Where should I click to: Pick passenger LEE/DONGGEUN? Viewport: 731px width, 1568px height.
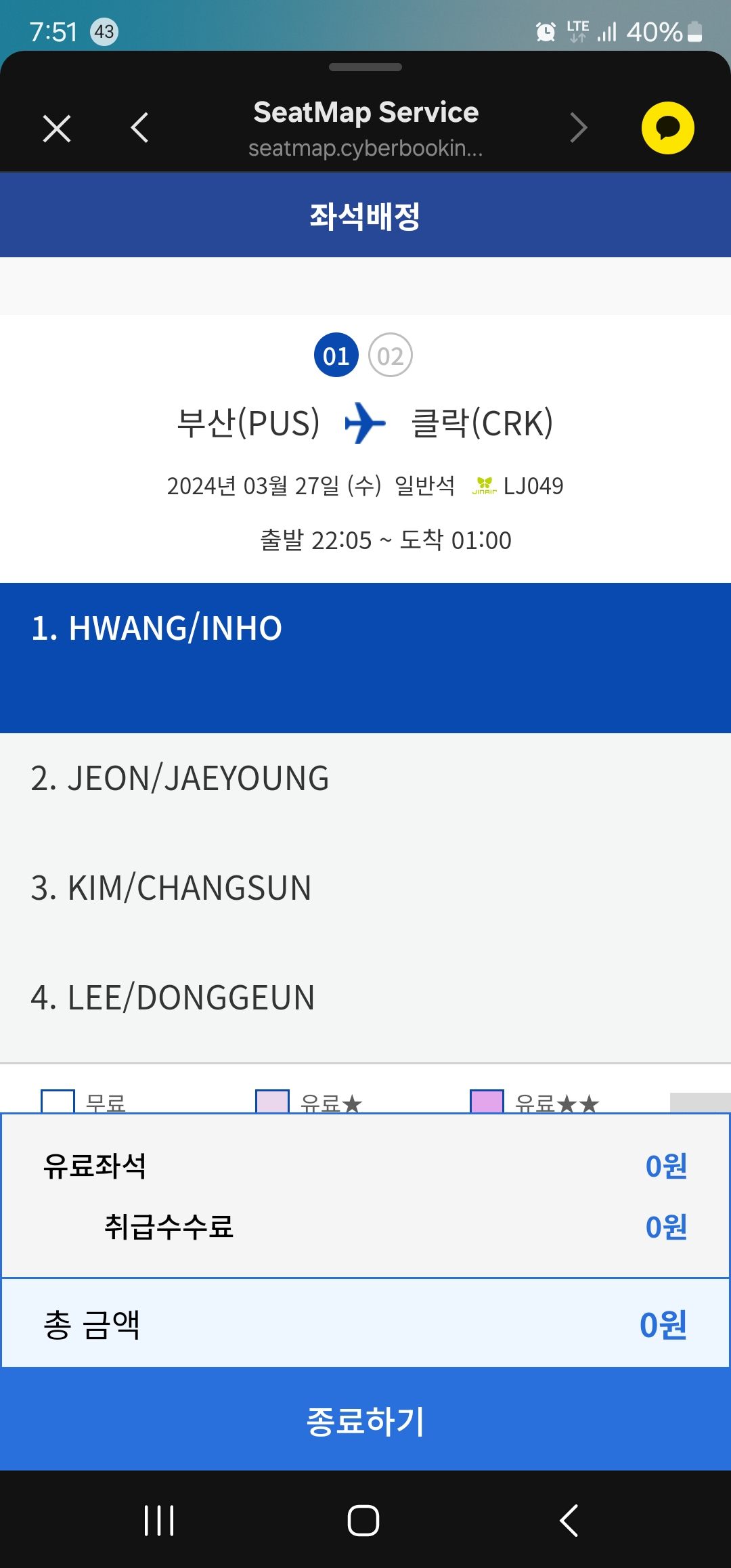tap(365, 998)
